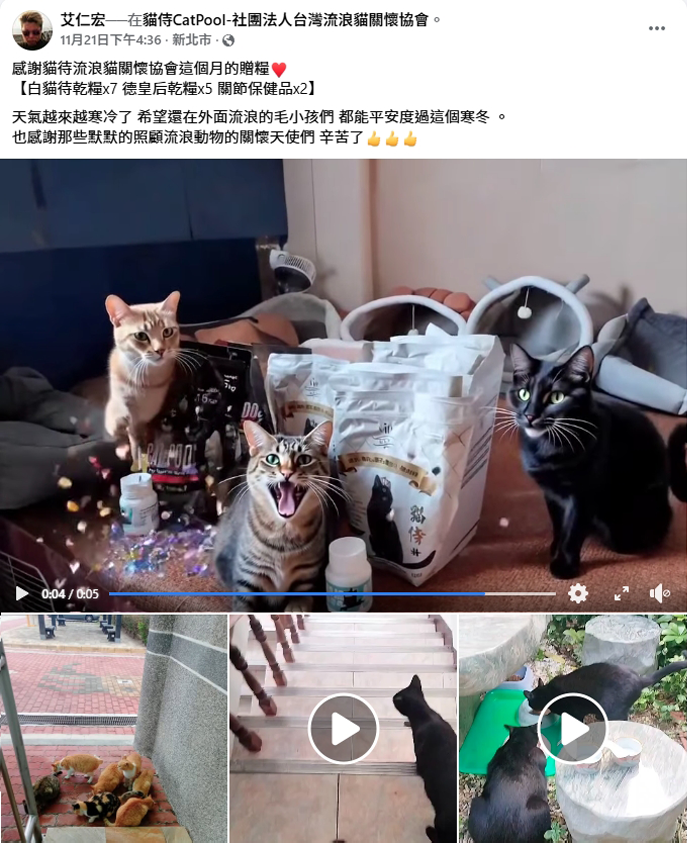Play the black cat on stairs video
Screen dimensions: 687x843
pos(343,728)
